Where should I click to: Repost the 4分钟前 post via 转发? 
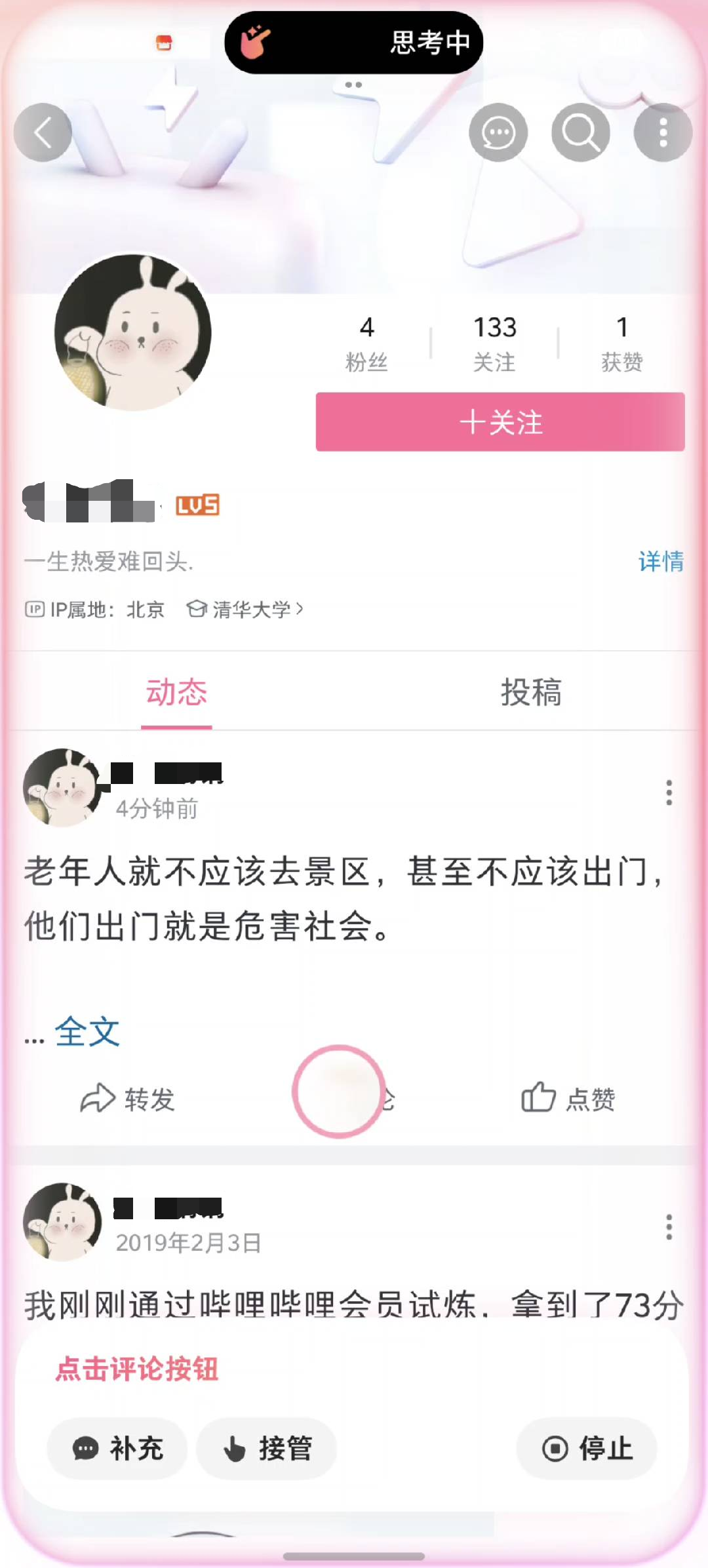pyautogui.click(x=128, y=1099)
